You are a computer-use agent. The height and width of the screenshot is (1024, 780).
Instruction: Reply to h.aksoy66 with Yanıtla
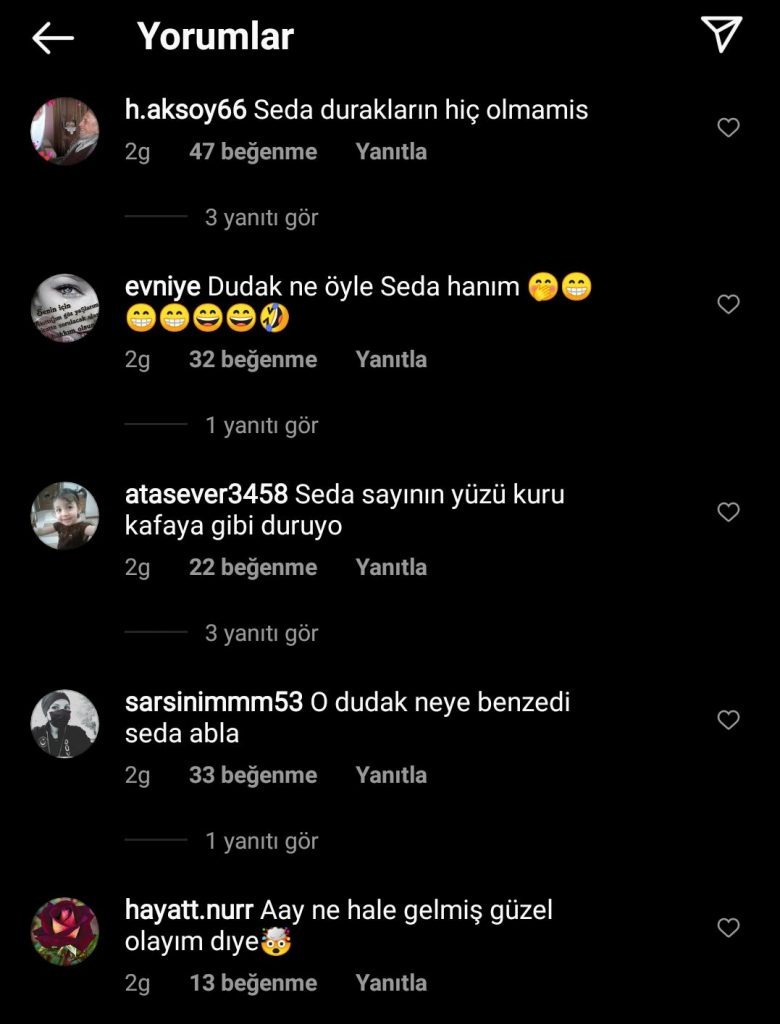(391, 152)
